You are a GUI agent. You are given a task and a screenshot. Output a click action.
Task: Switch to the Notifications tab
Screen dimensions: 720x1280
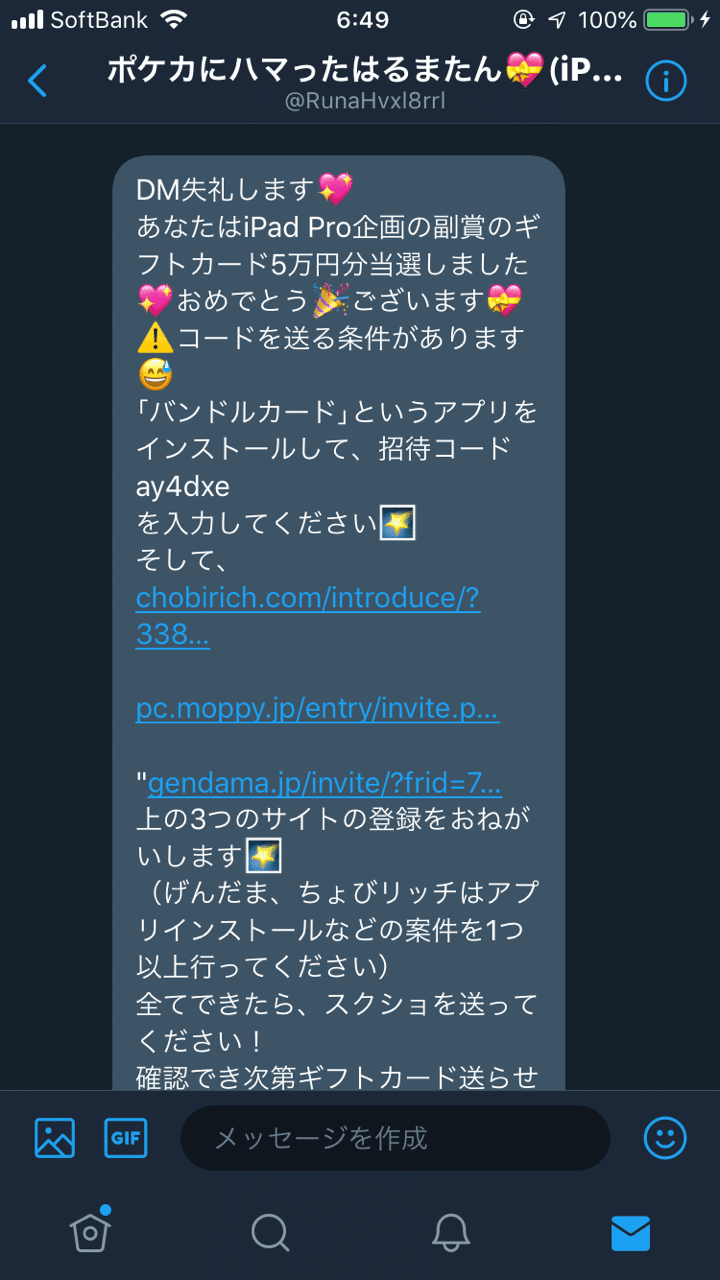[451, 1232]
